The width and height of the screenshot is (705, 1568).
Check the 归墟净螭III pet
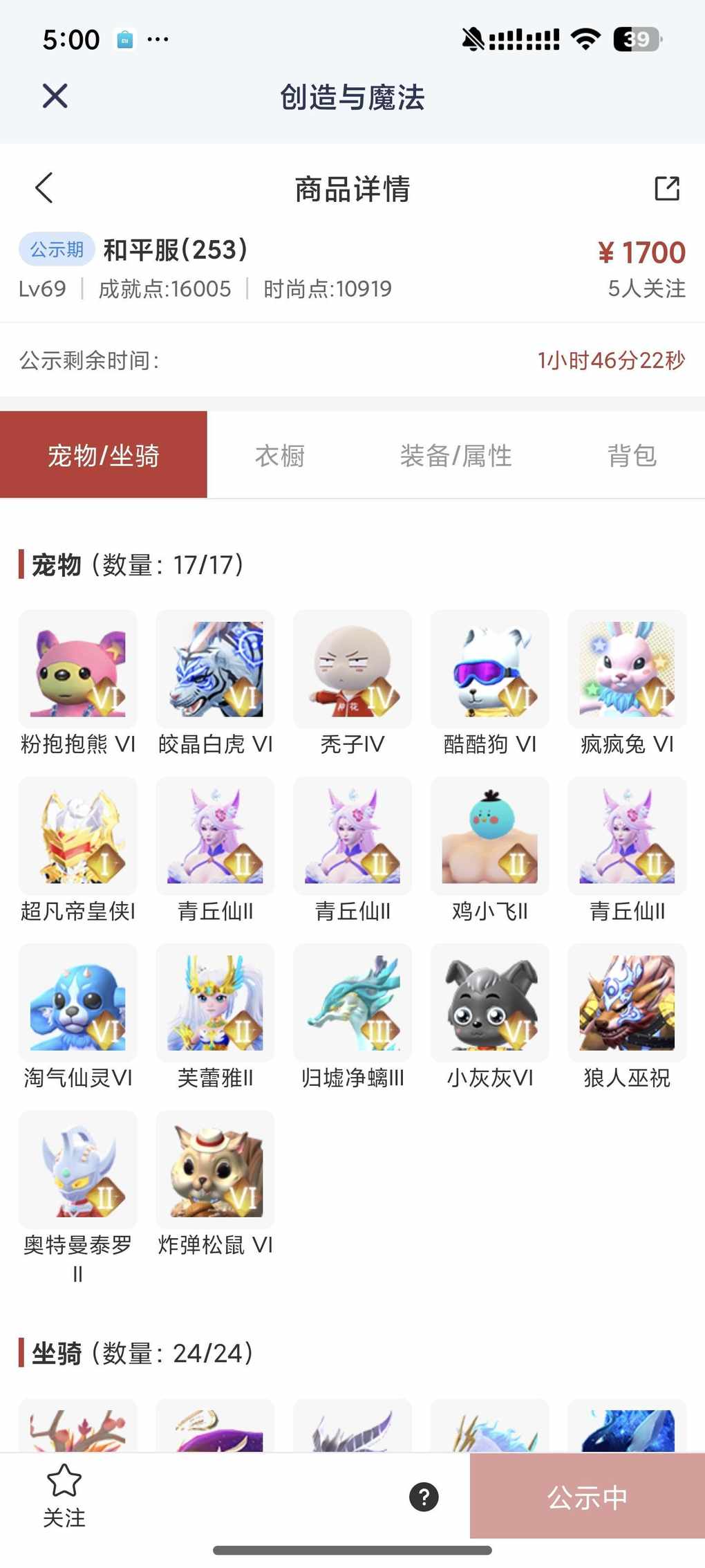[x=352, y=1003]
